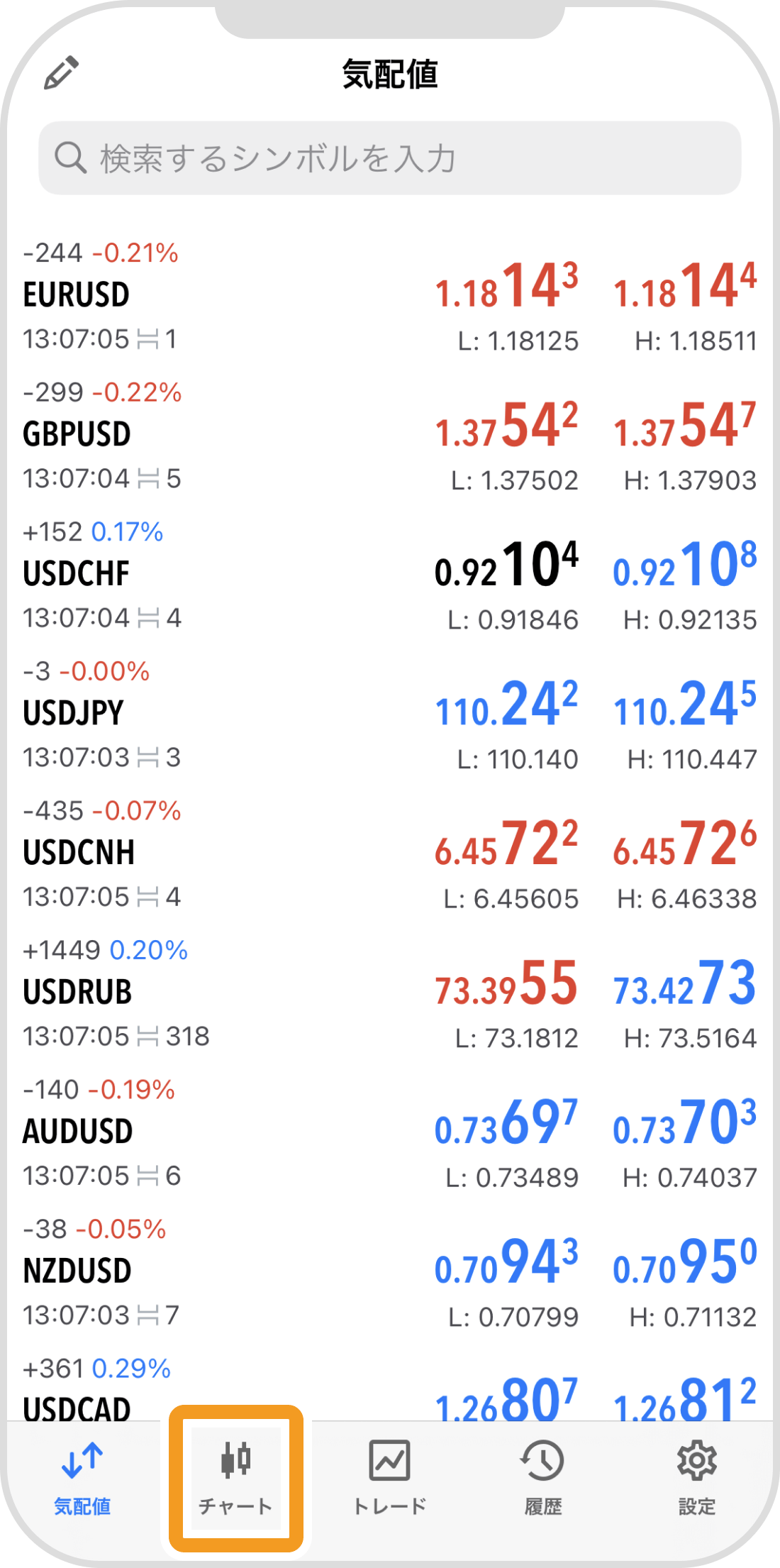Go to the トレード tab
Image resolution: width=780 pixels, height=1568 pixels.
click(390, 1477)
